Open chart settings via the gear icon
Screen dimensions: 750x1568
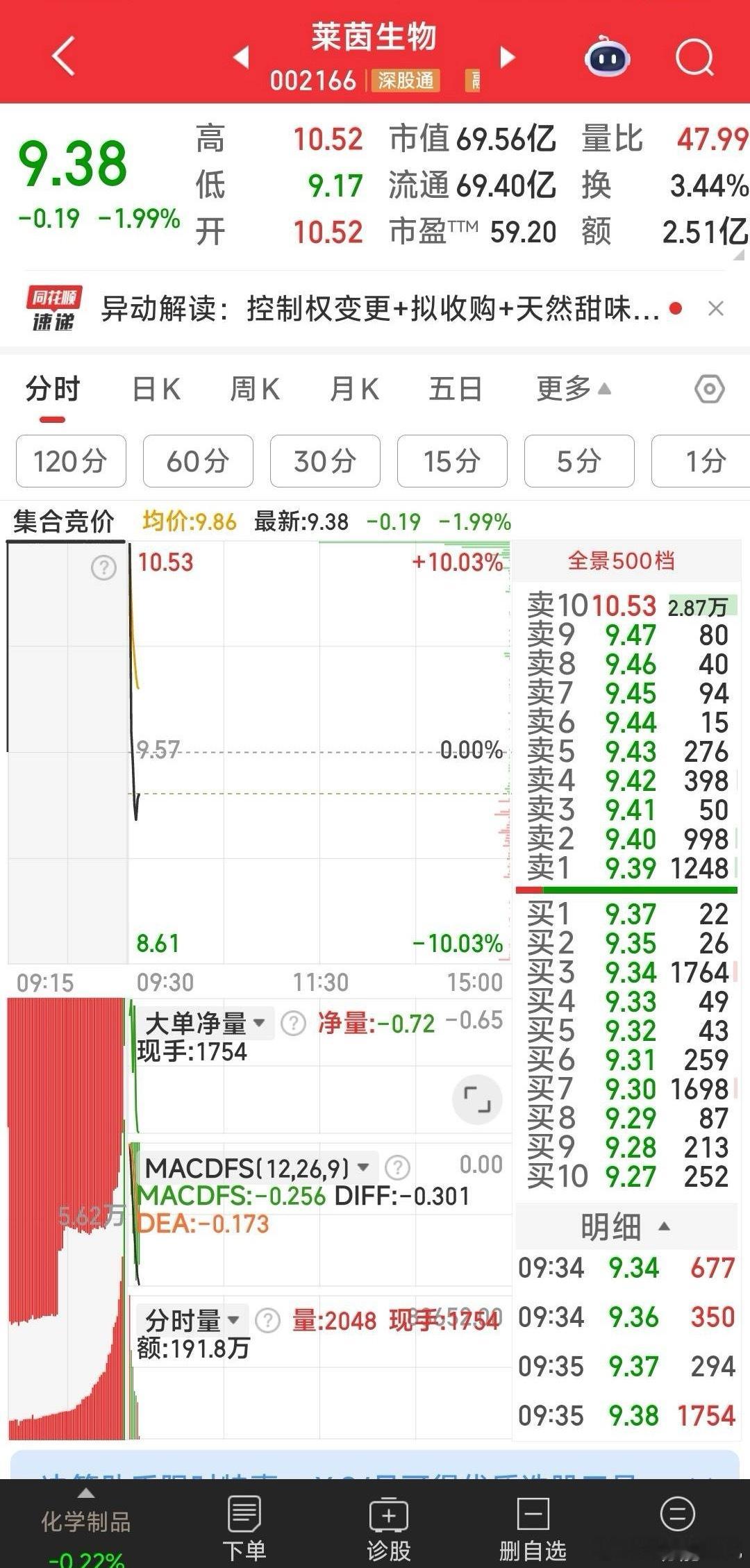[x=709, y=389]
